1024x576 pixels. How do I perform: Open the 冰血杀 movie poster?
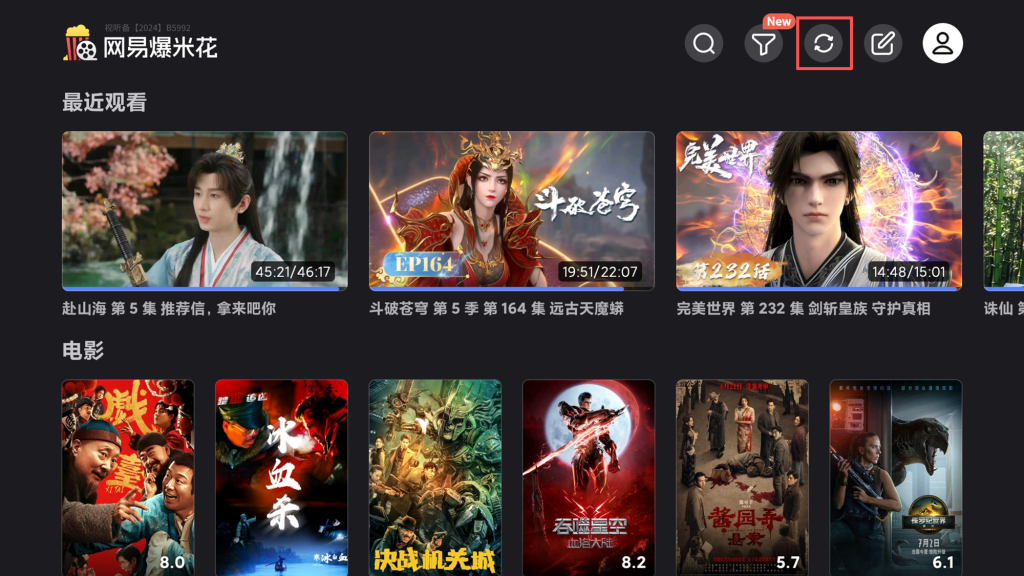281,476
